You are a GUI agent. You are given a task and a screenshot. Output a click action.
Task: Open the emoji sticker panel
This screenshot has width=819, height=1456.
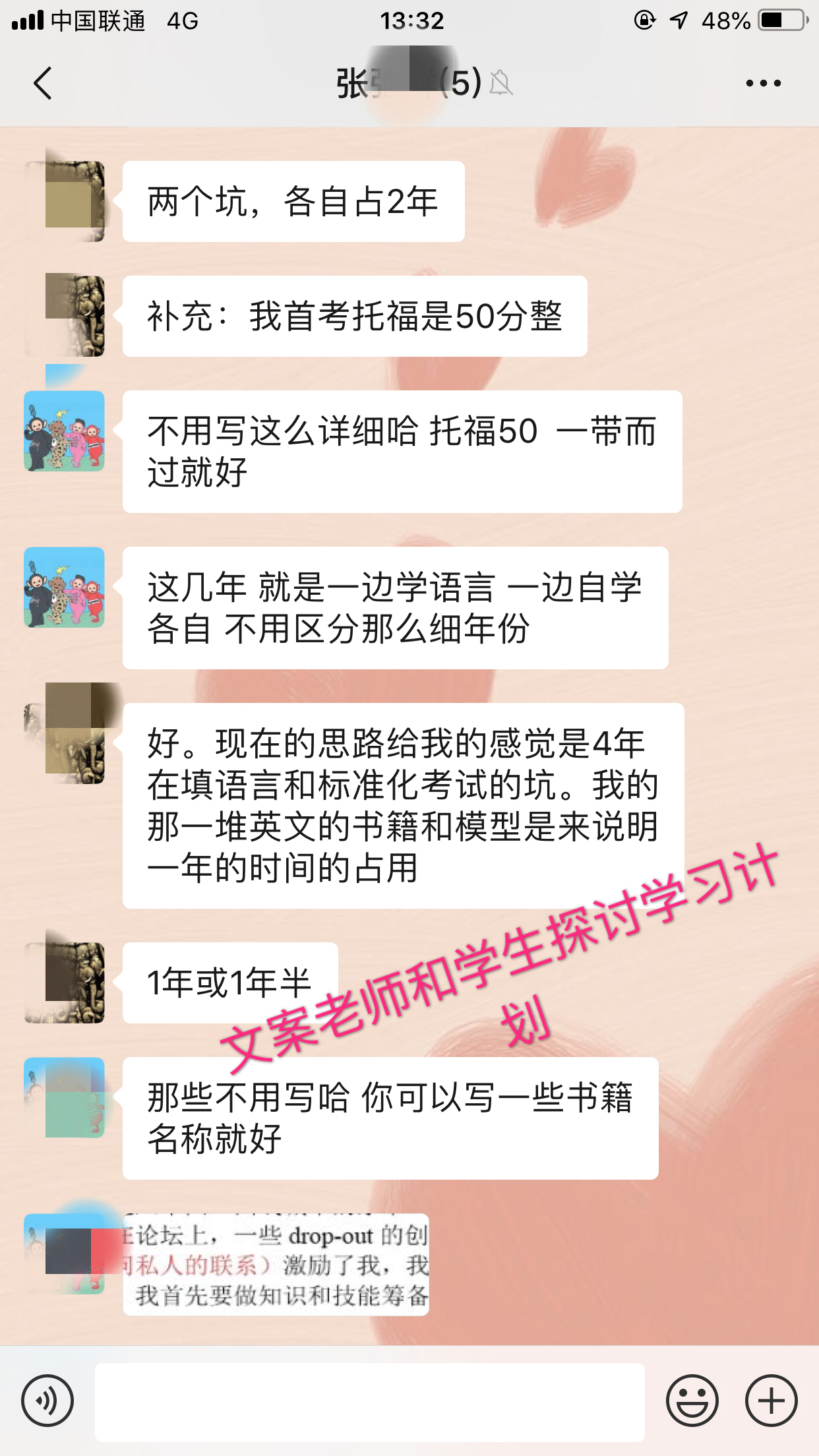[x=692, y=1401]
